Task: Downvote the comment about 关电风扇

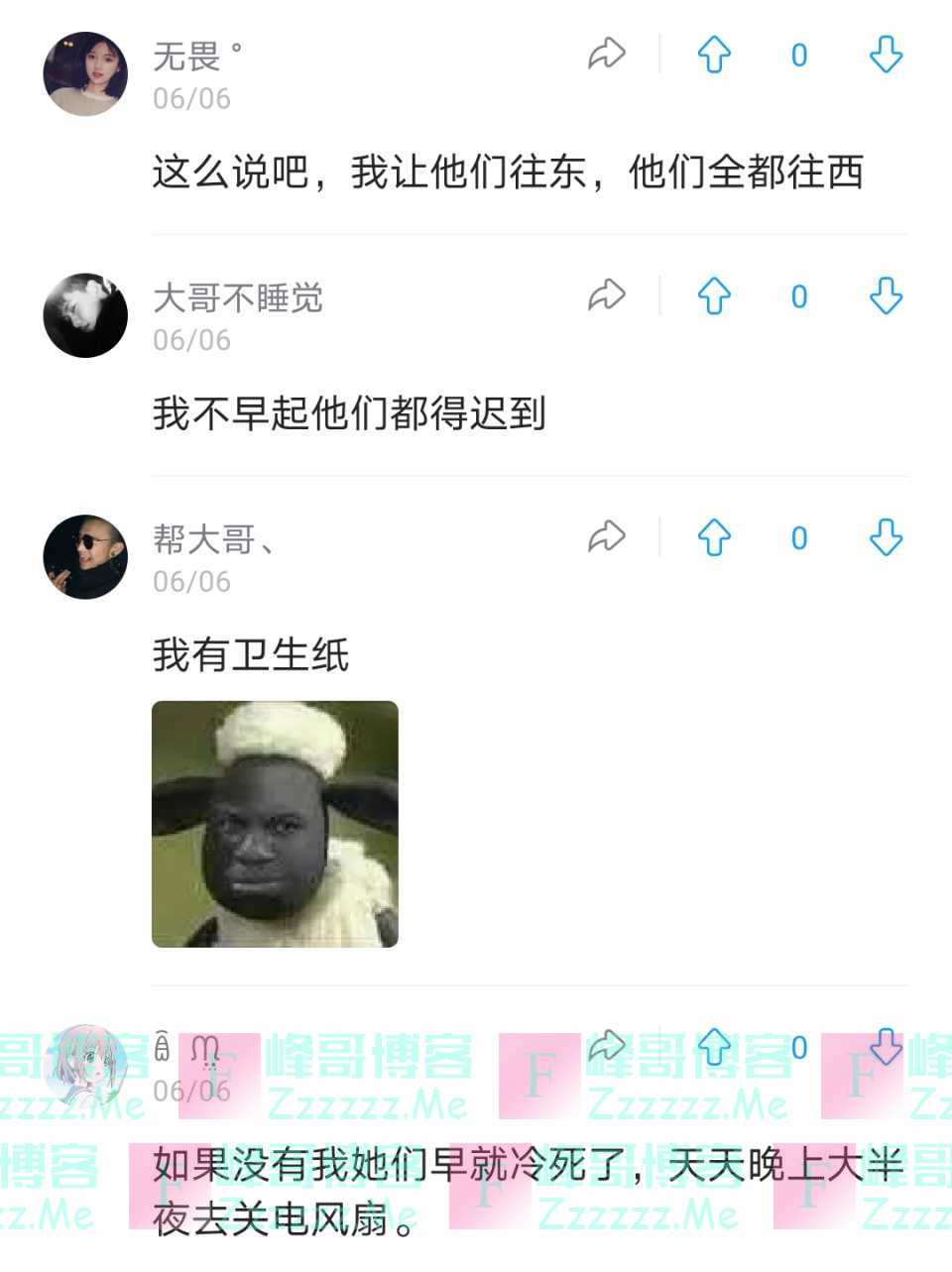Action: (886, 1047)
